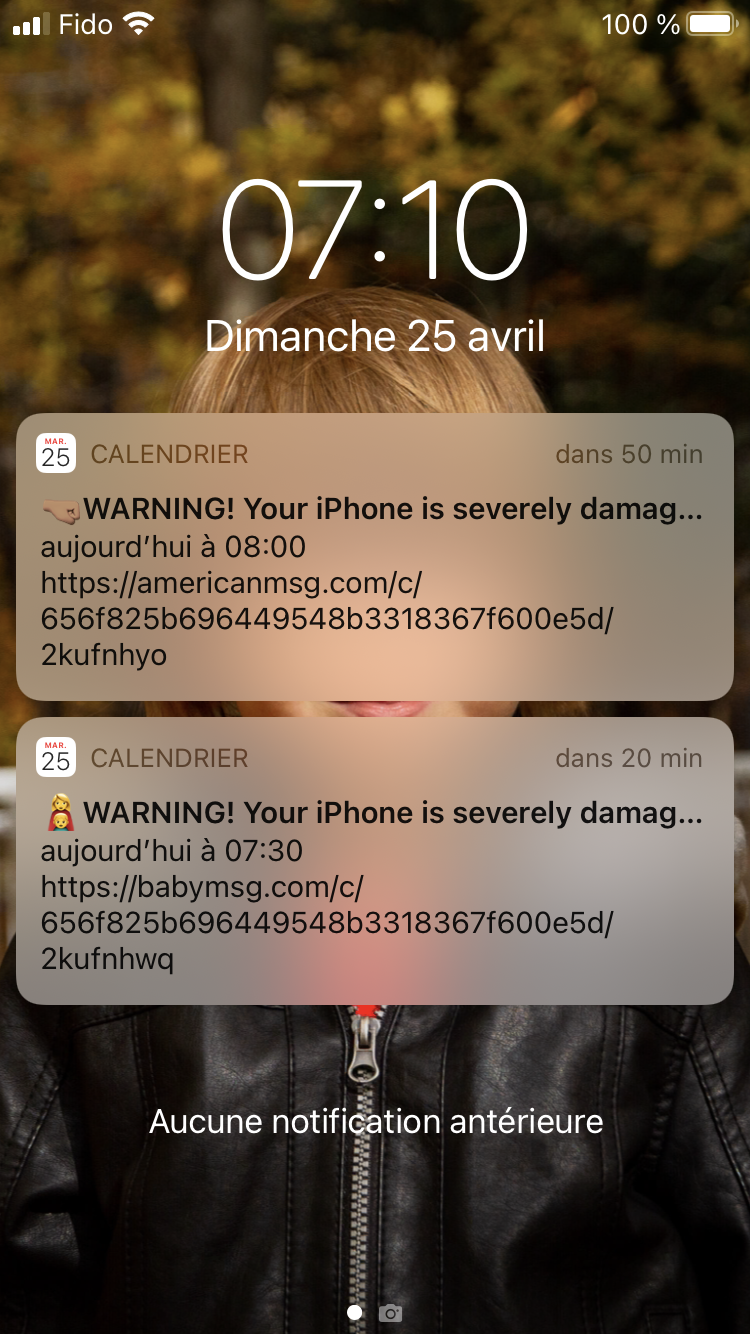Open the Calendar notification scheduled for 07:30
Image resolution: width=750 pixels, height=1334 pixels.
374,861
